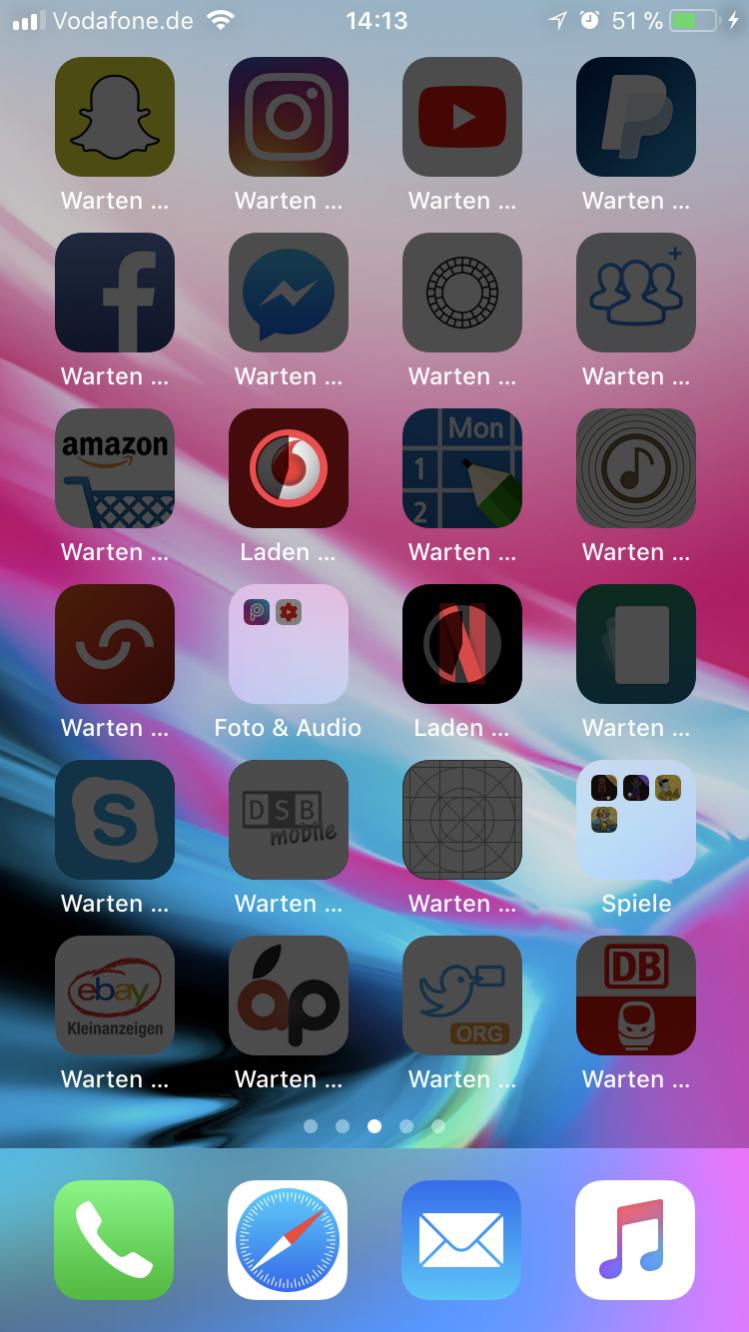Open the Music app in the dock
Screen dimensions: 749x1332
click(635, 1240)
